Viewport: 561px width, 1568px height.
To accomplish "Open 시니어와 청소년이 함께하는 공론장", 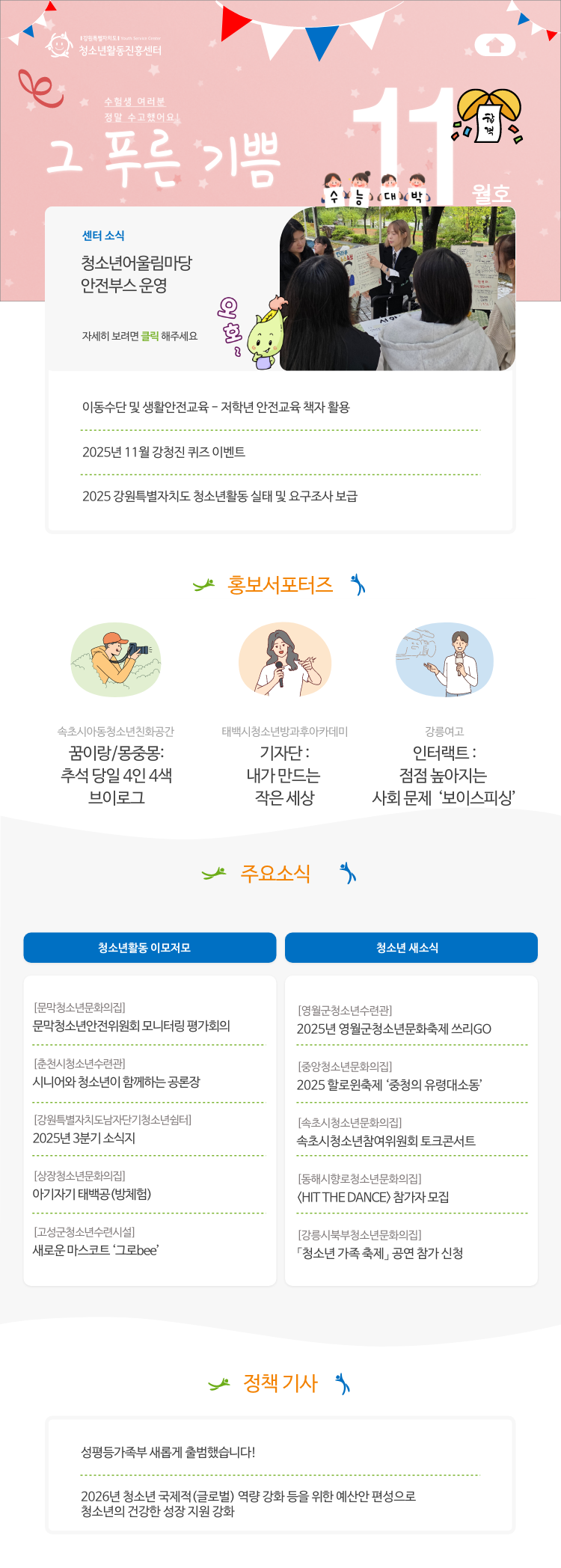I will tap(117, 1082).
